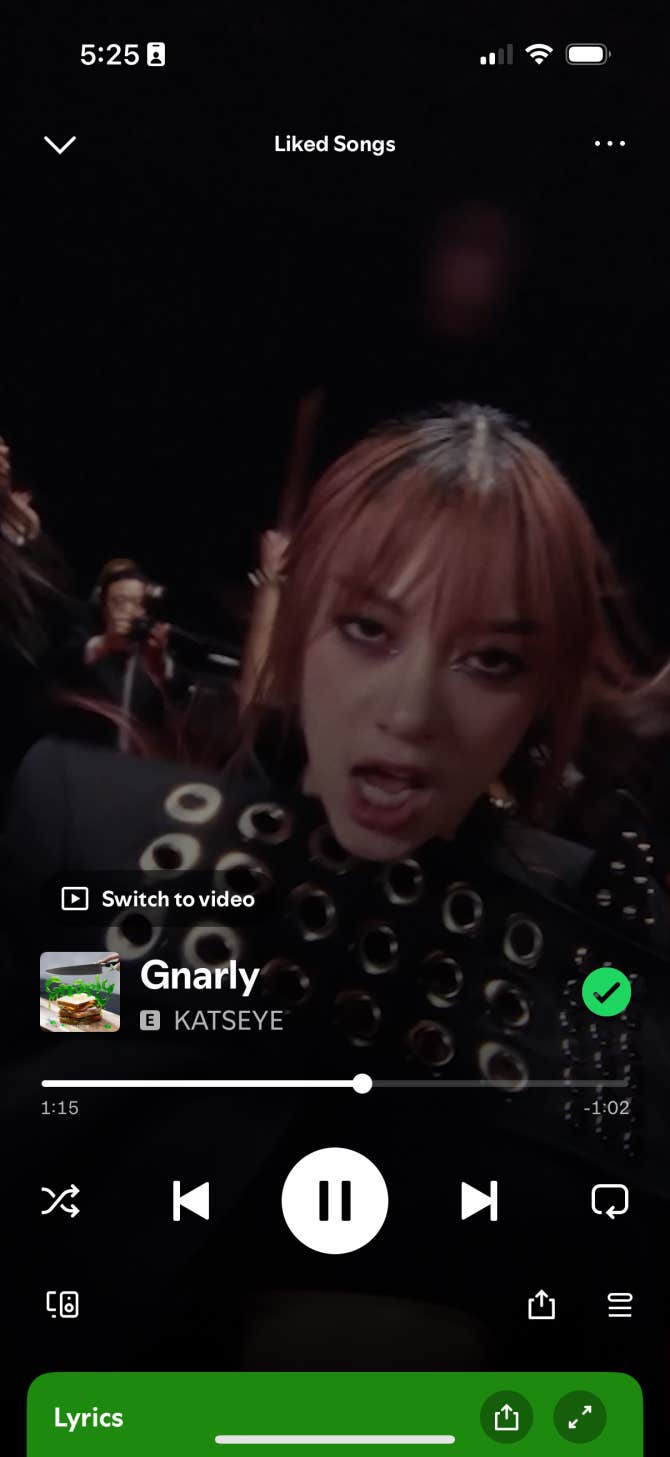Open the KATSEYE artist page
Screen dimensions: 670x1457
228,1020
